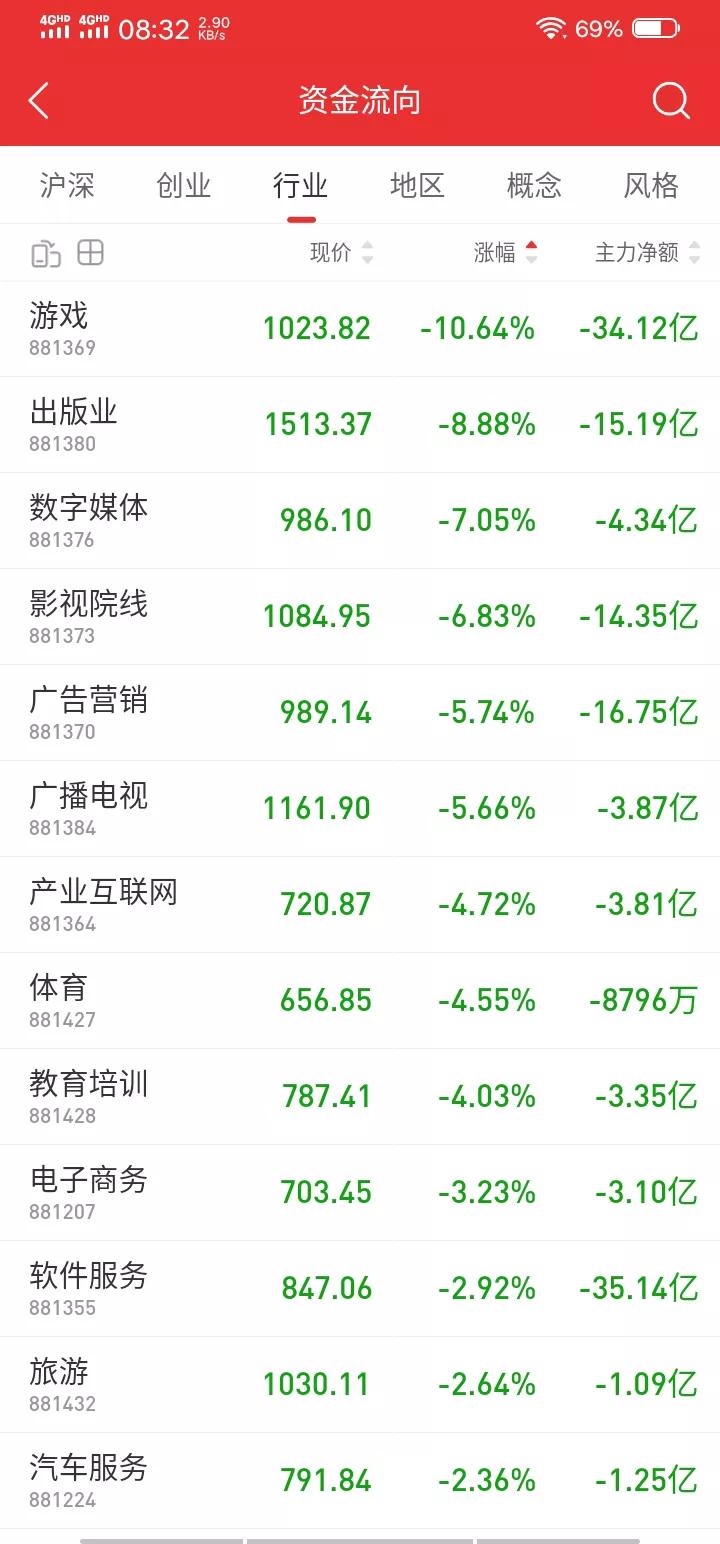The height and width of the screenshot is (1544, 720).
Task: Tap the grid view icon
Action: [x=91, y=253]
